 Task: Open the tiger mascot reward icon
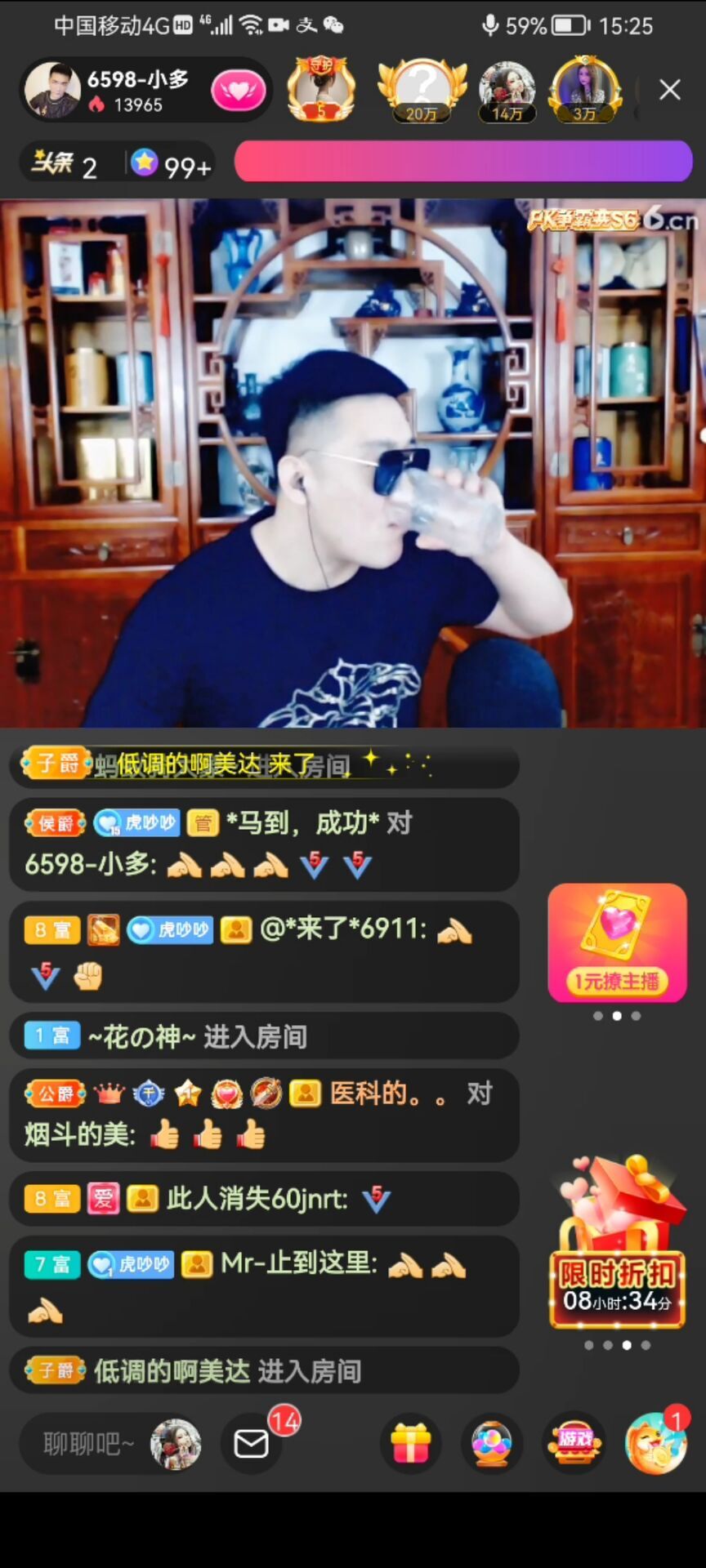(655, 1444)
